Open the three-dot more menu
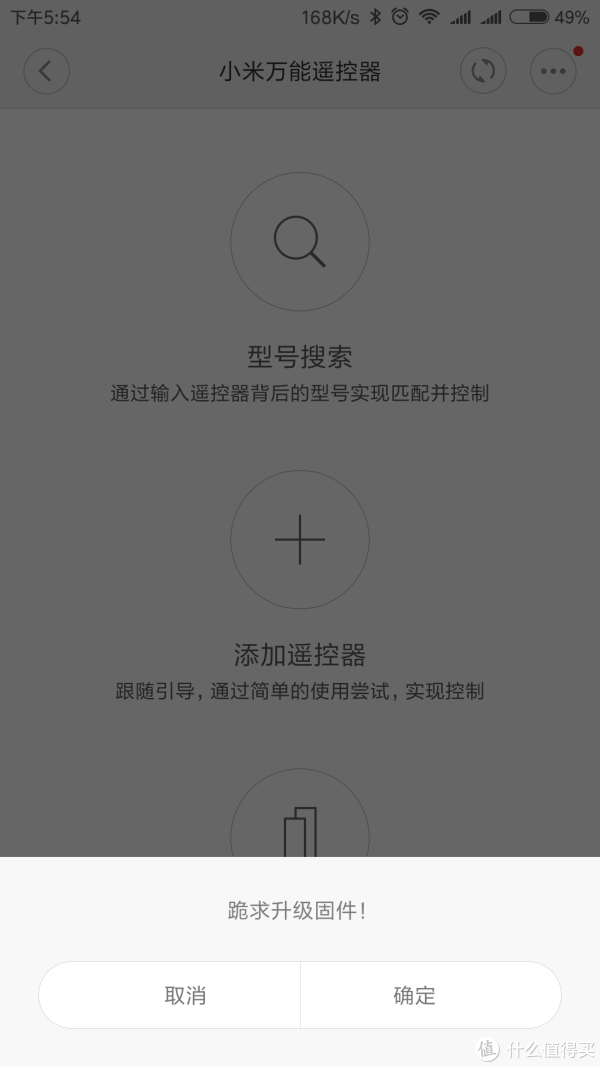 (x=553, y=71)
